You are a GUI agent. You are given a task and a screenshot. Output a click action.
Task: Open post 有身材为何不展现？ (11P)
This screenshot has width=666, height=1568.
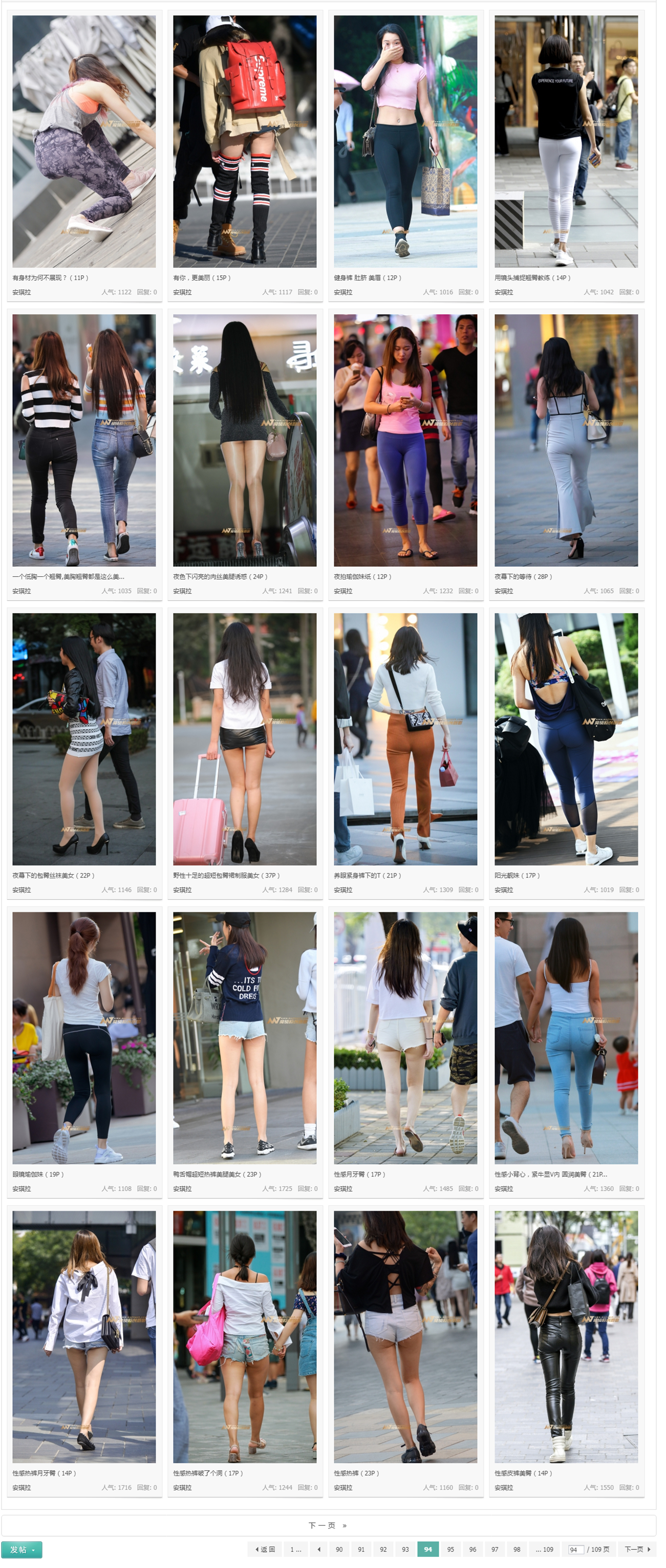[50, 277]
